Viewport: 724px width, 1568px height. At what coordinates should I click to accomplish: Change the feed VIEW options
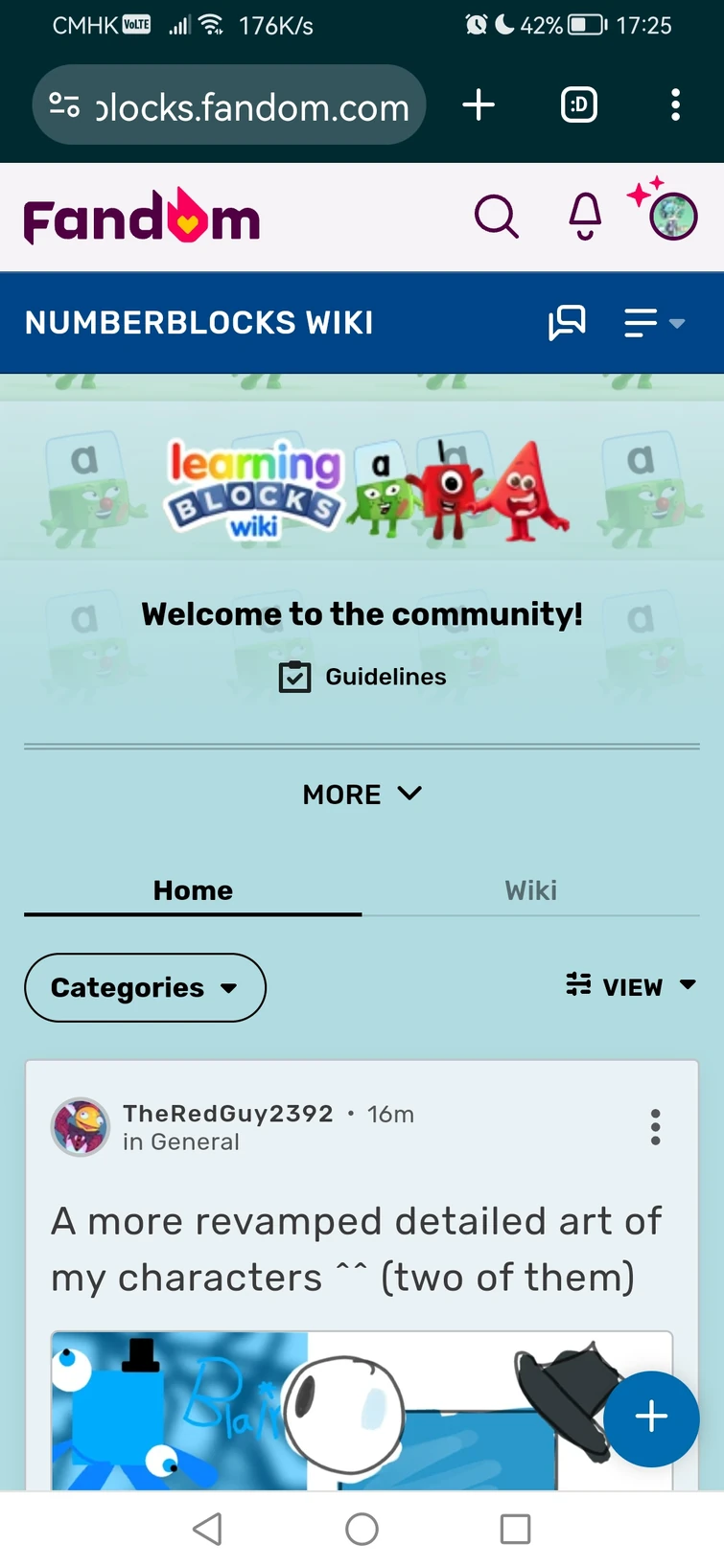[x=631, y=986]
